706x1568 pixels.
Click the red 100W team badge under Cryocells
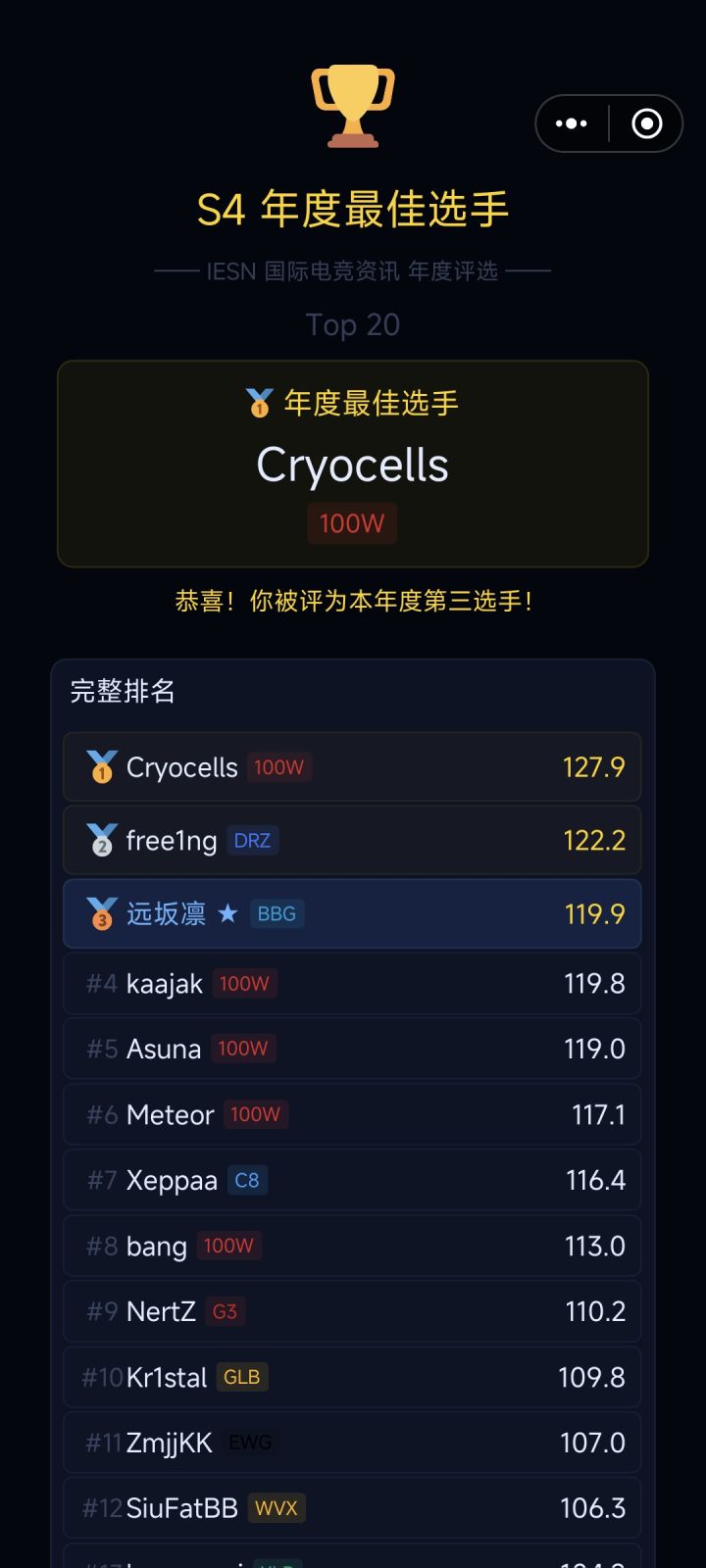(352, 523)
